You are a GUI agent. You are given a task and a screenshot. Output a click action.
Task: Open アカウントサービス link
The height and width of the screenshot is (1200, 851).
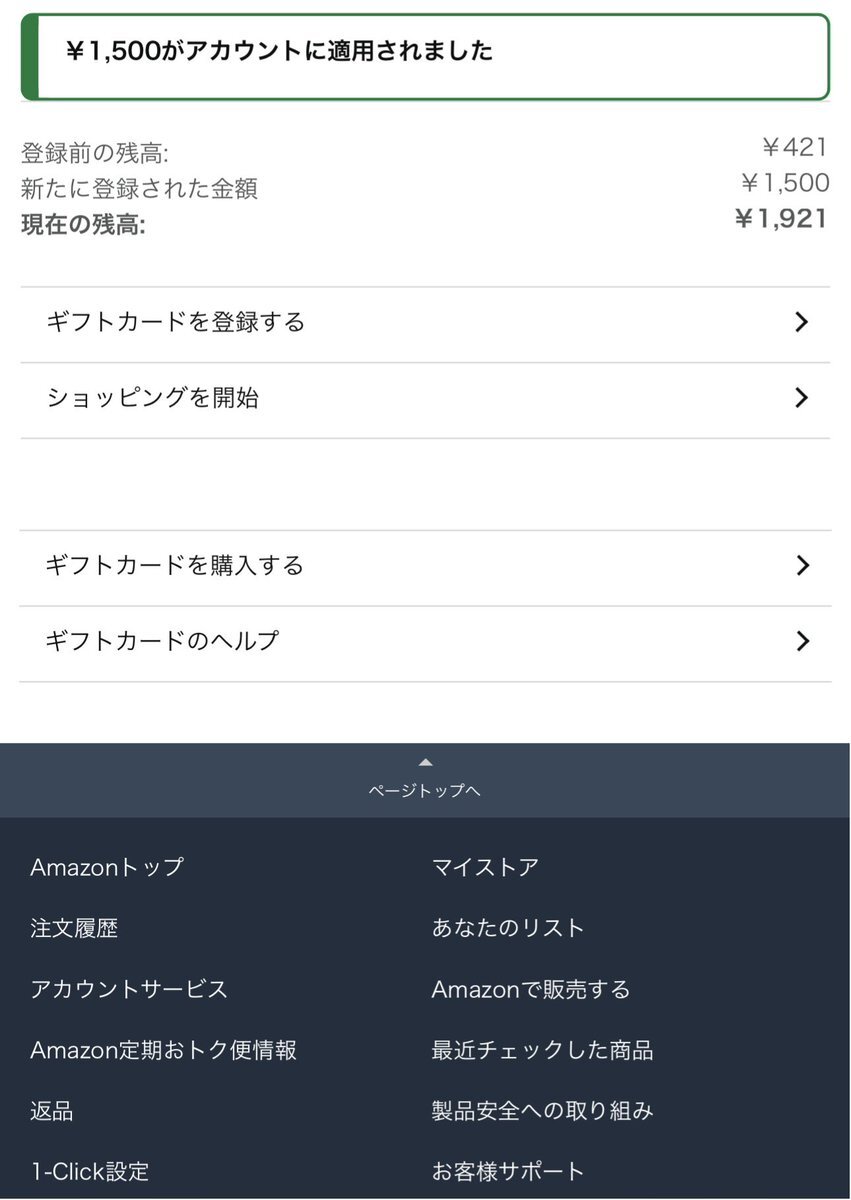tap(129, 989)
